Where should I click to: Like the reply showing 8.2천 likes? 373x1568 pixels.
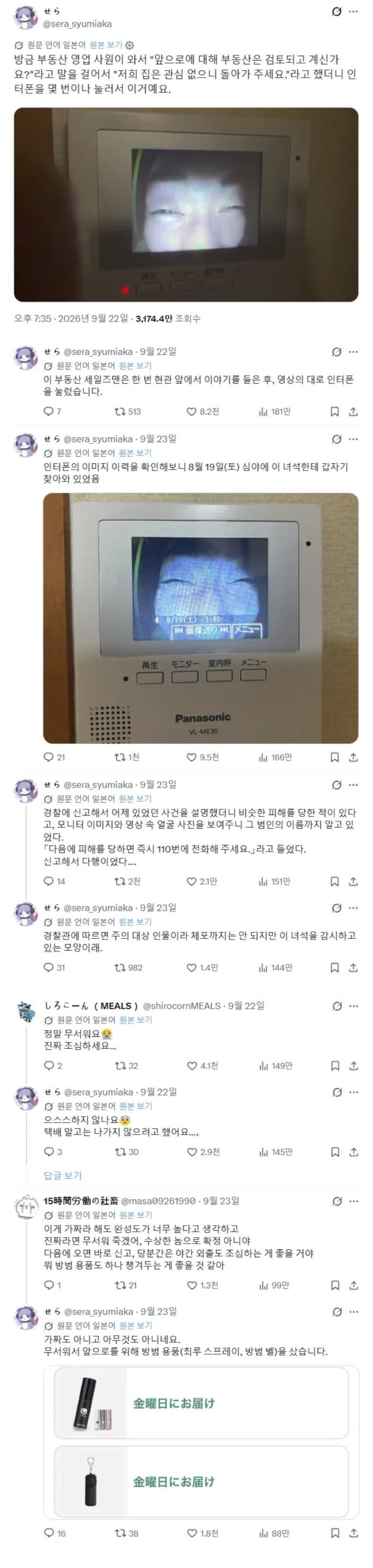click(203, 412)
